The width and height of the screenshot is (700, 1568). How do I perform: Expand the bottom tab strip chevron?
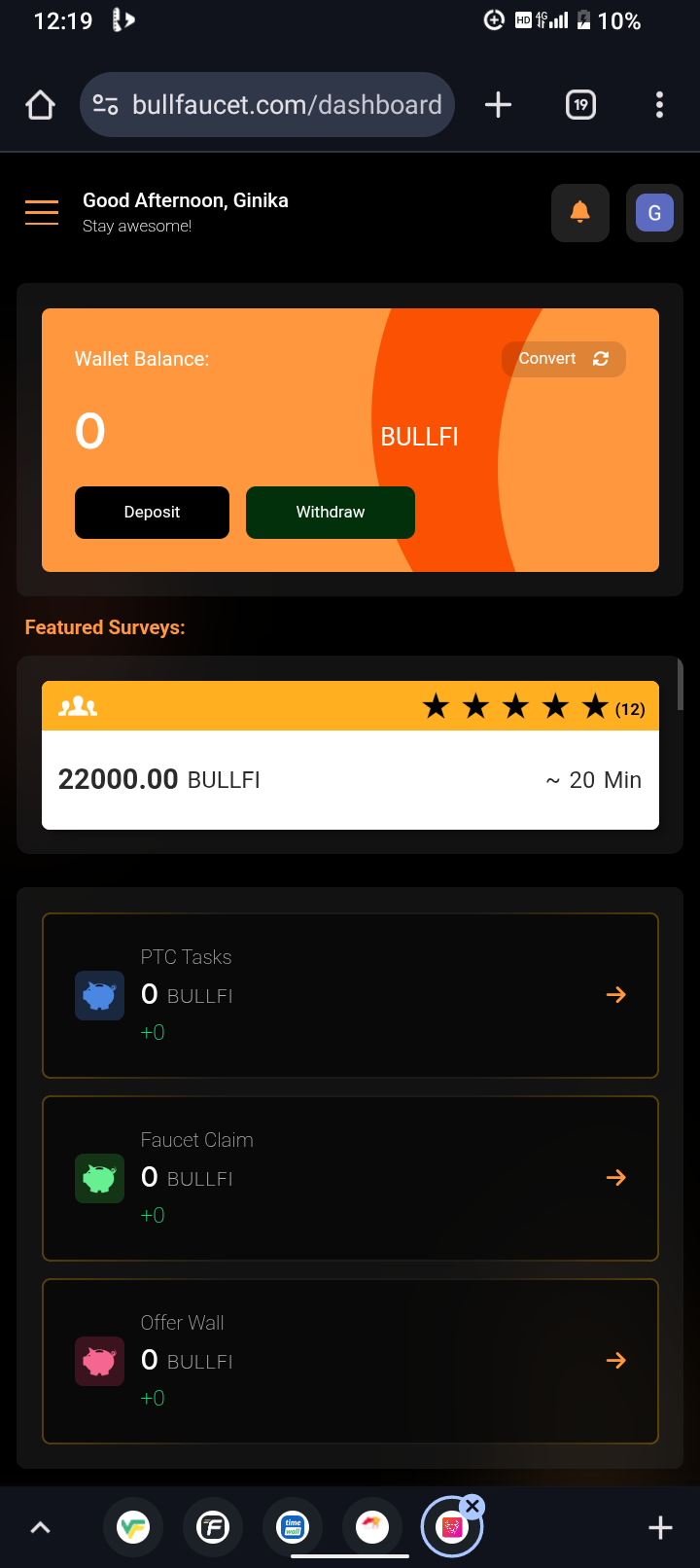point(40,1528)
